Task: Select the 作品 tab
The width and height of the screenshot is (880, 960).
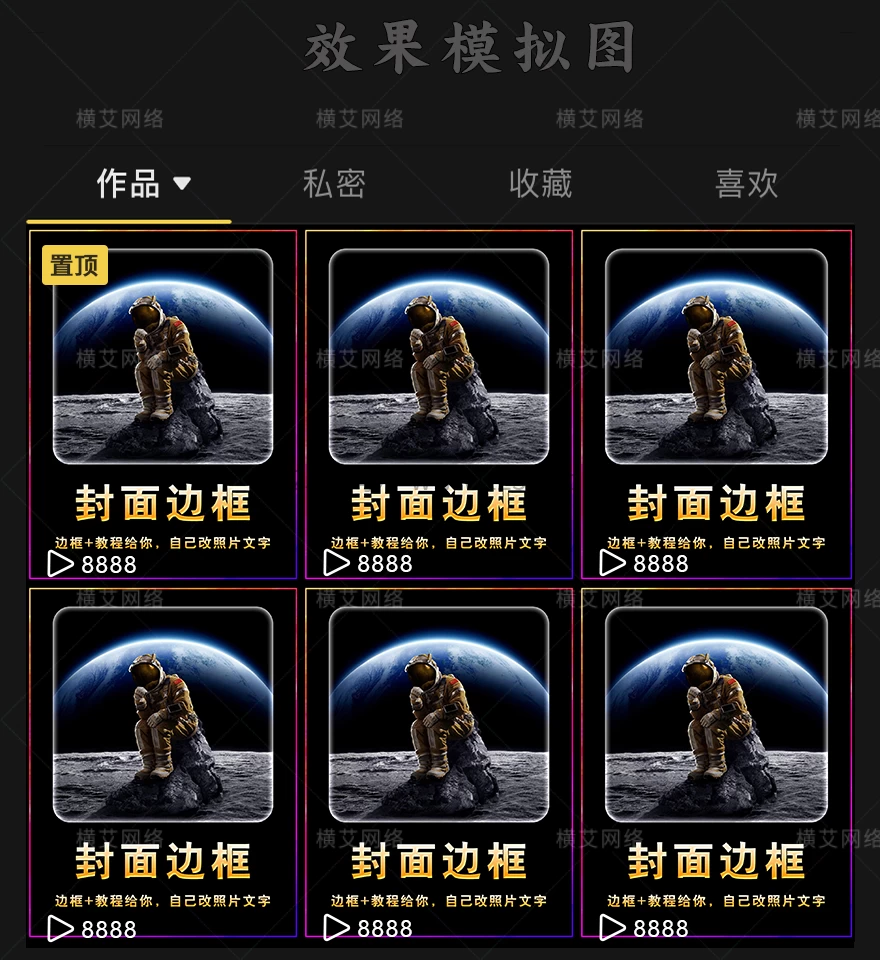Action: pyautogui.click(x=126, y=183)
